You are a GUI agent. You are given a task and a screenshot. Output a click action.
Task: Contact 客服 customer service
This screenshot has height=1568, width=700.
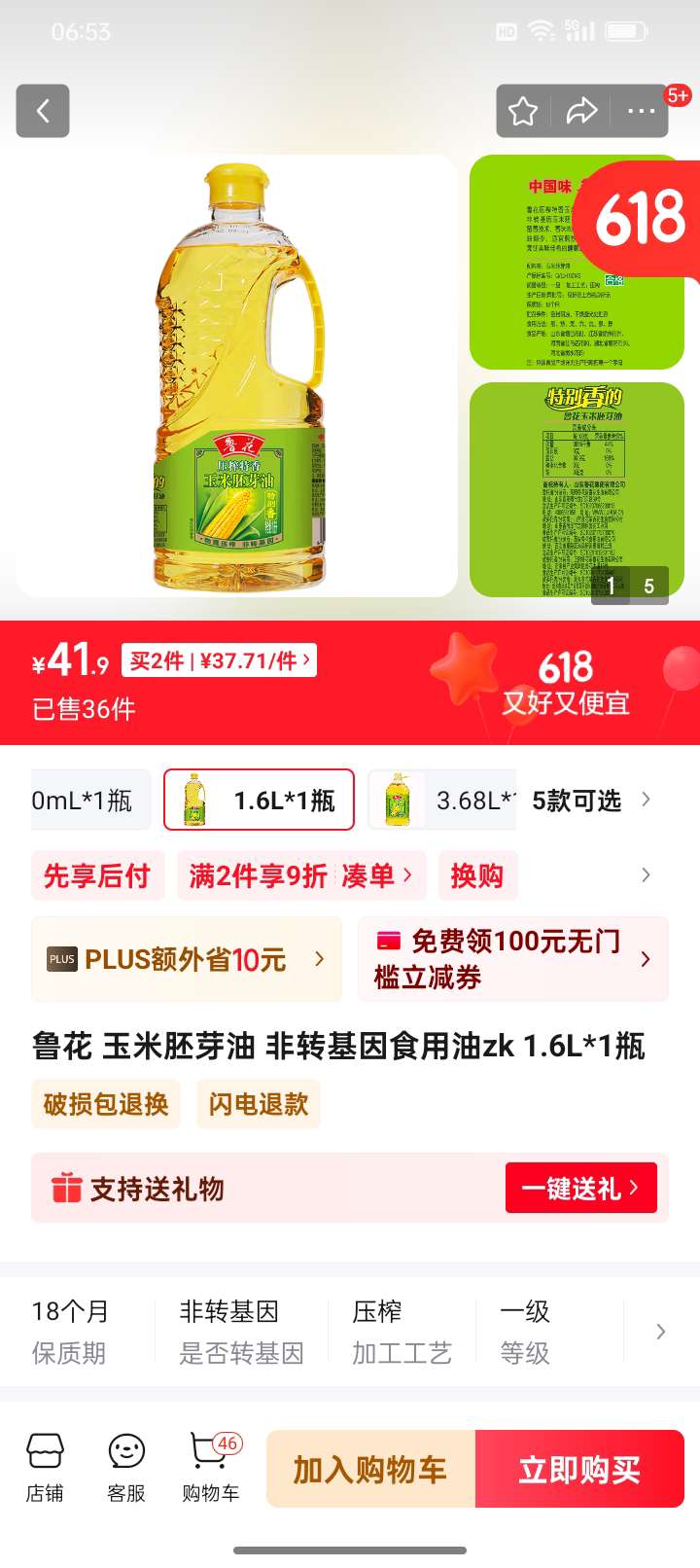[x=126, y=1469]
